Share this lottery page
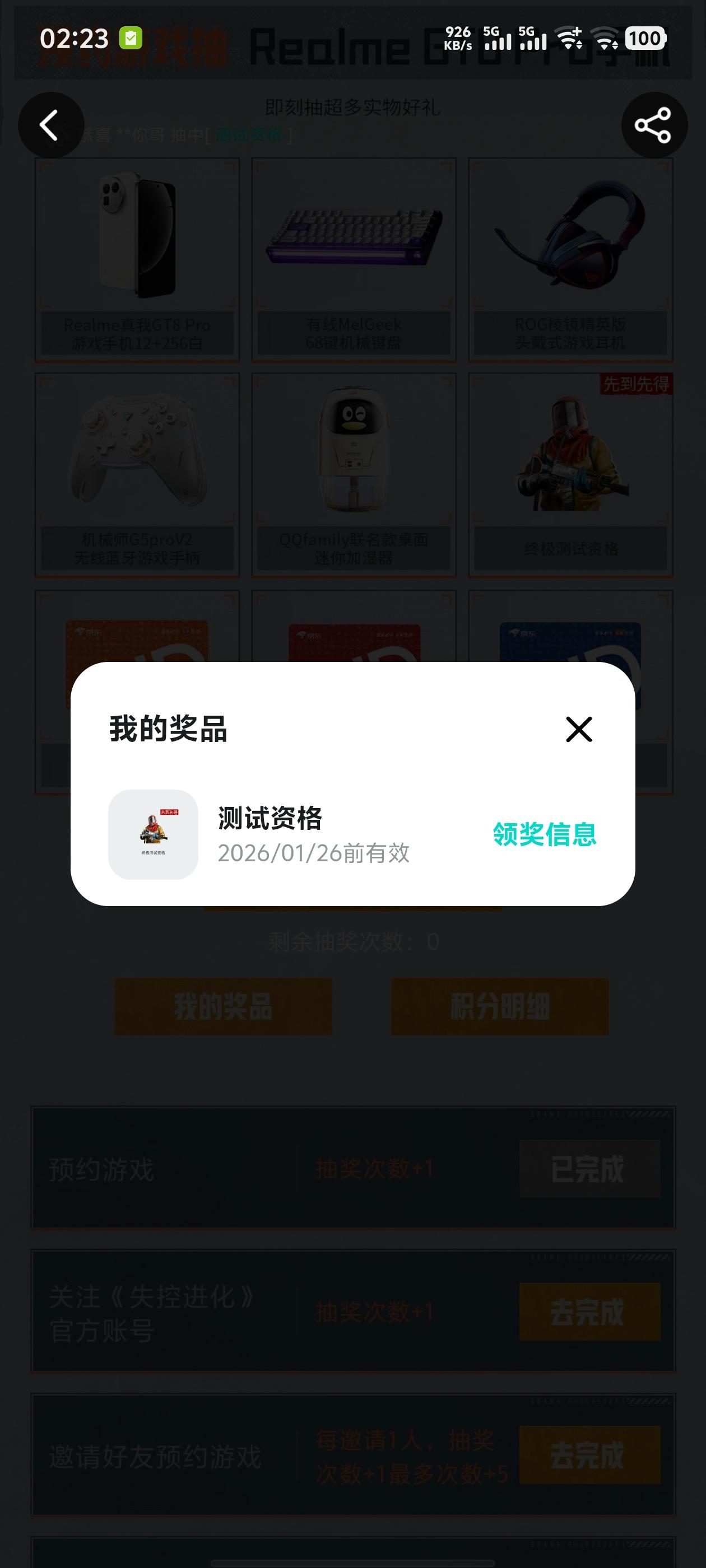Viewport: 706px width, 1568px height. tap(654, 125)
